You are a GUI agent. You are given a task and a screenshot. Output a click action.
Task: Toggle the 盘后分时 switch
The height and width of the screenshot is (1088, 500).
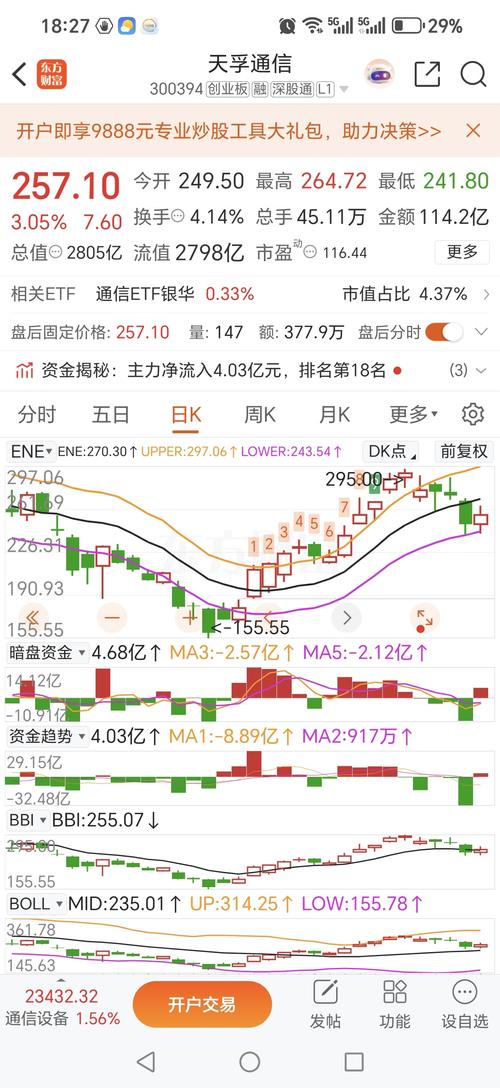[444, 332]
